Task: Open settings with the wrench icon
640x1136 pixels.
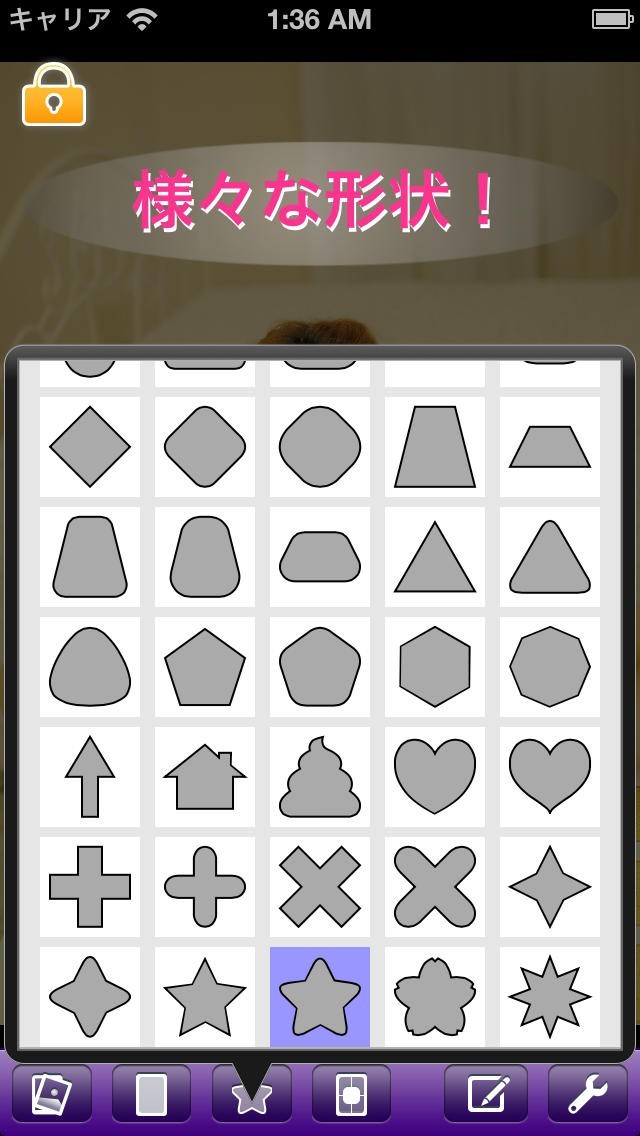Action: pos(588,1097)
